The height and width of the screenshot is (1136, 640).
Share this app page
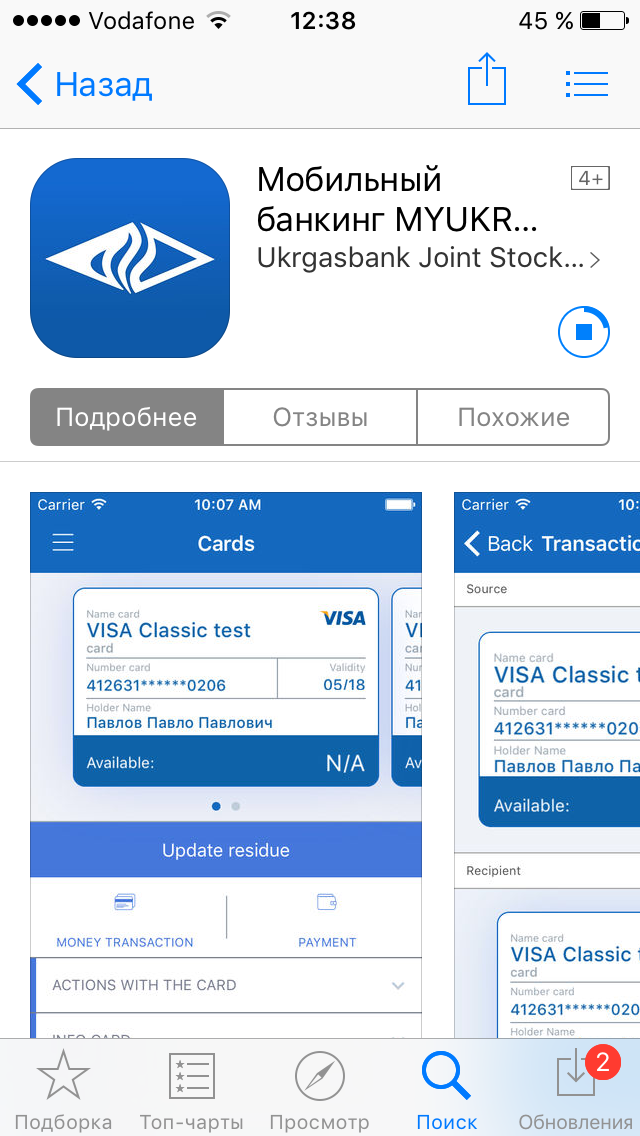pyautogui.click(x=486, y=80)
